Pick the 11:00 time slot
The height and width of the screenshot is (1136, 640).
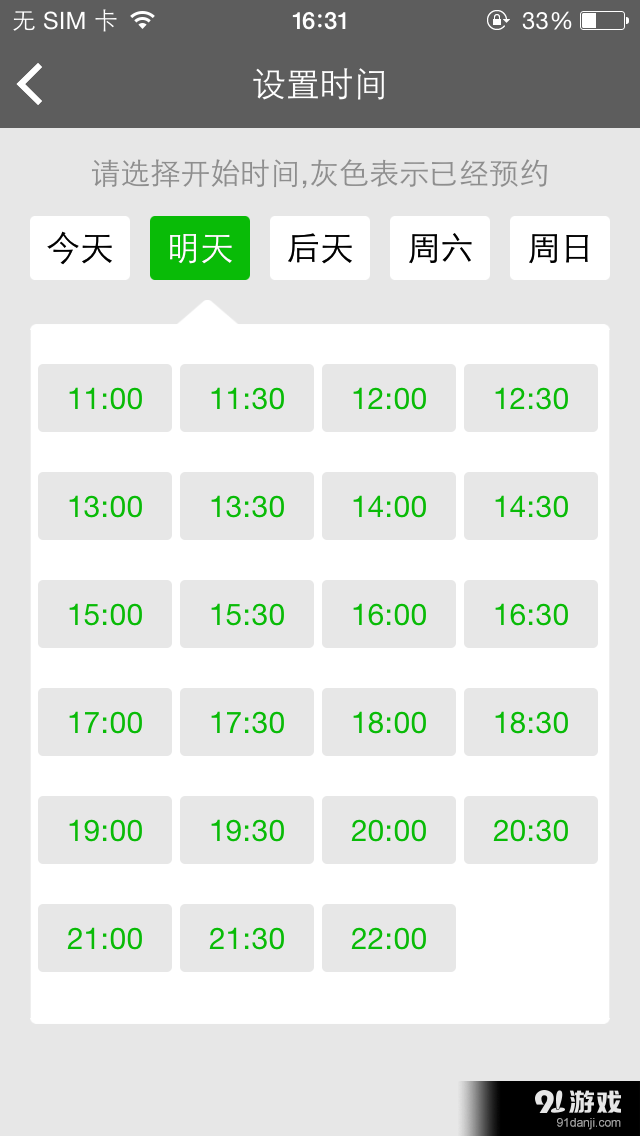[x=105, y=398]
